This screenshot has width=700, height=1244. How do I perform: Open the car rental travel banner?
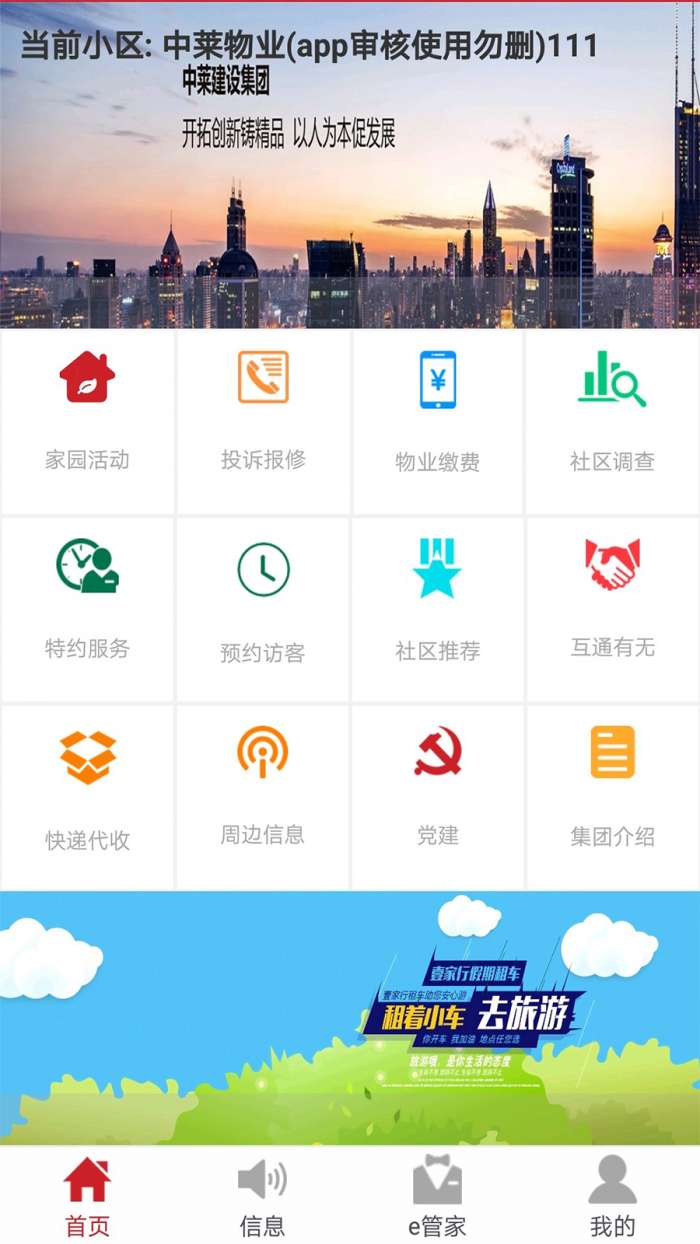click(350, 1018)
